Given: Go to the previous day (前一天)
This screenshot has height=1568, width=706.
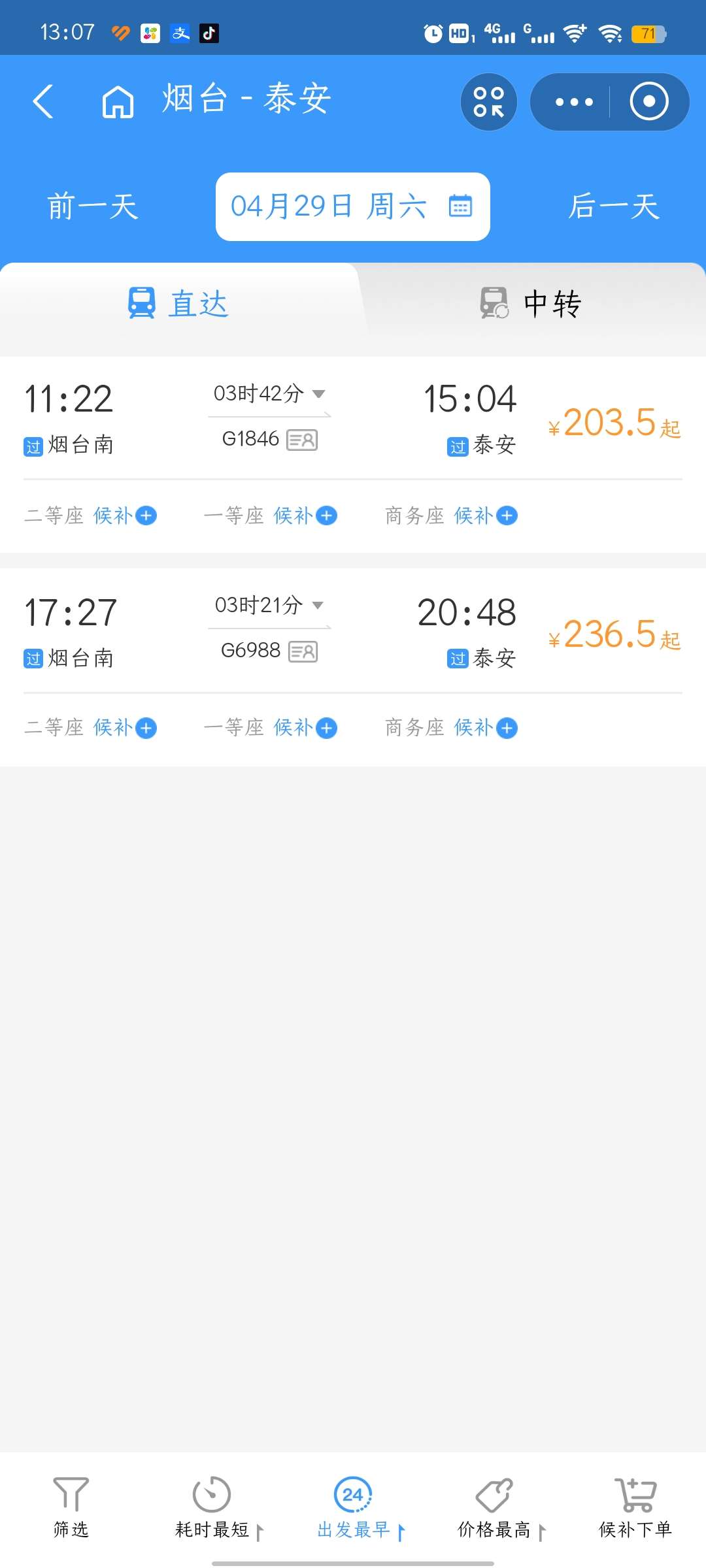Looking at the screenshot, I should coord(92,206).
